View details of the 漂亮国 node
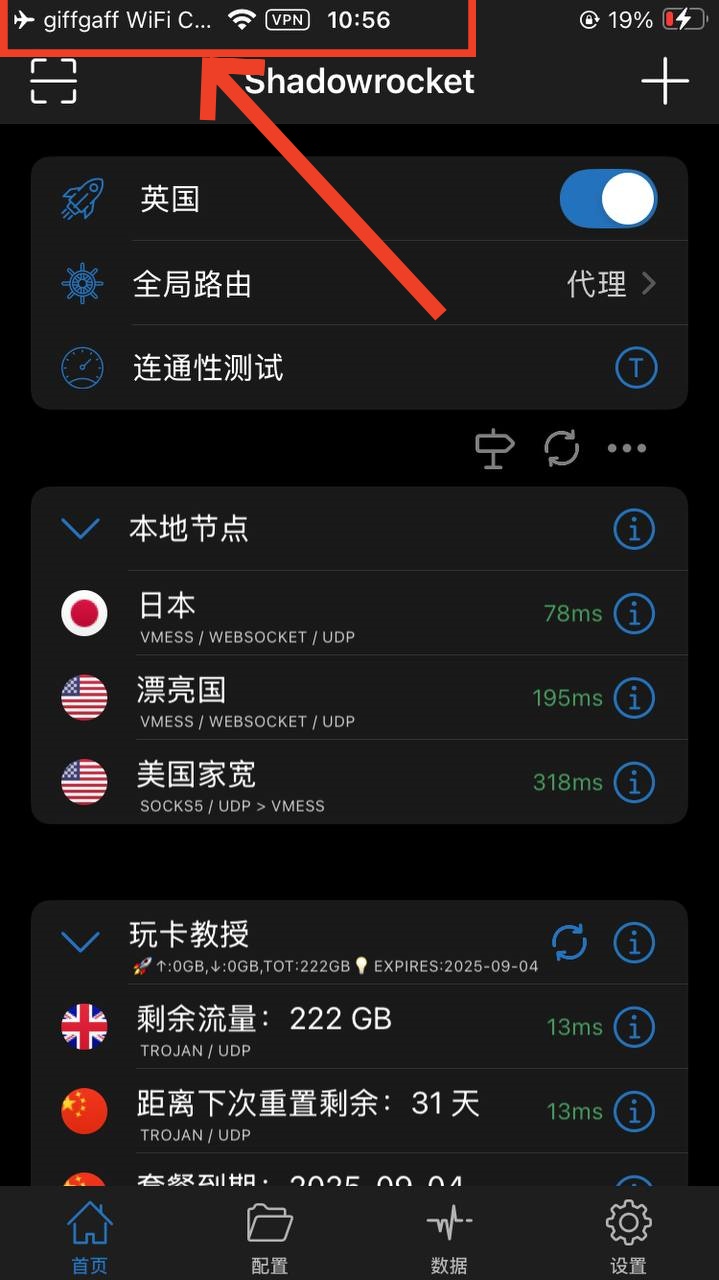This screenshot has width=719, height=1280. pyautogui.click(x=634, y=698)
